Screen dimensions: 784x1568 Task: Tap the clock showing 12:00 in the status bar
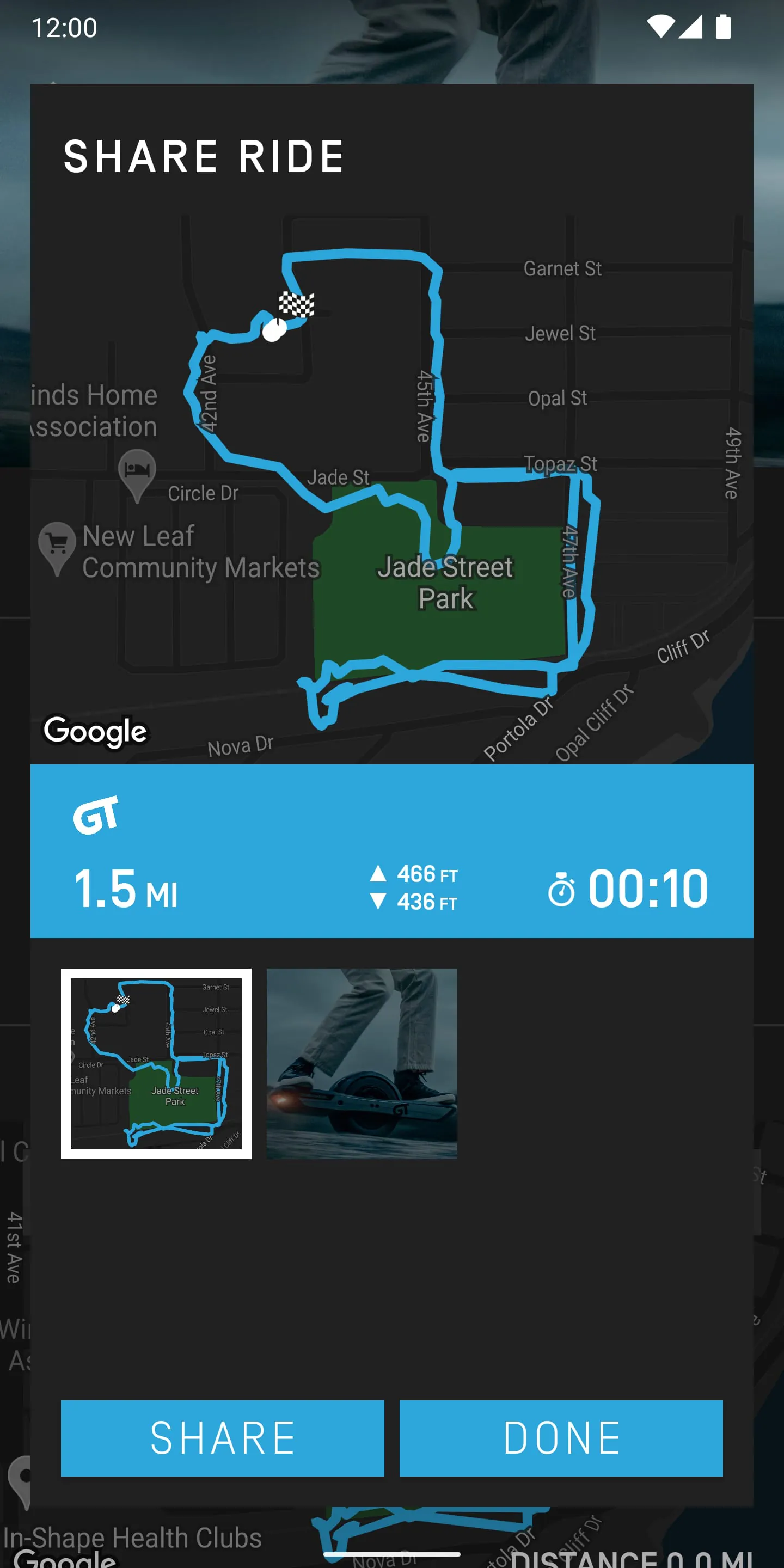tap(63, 27)
